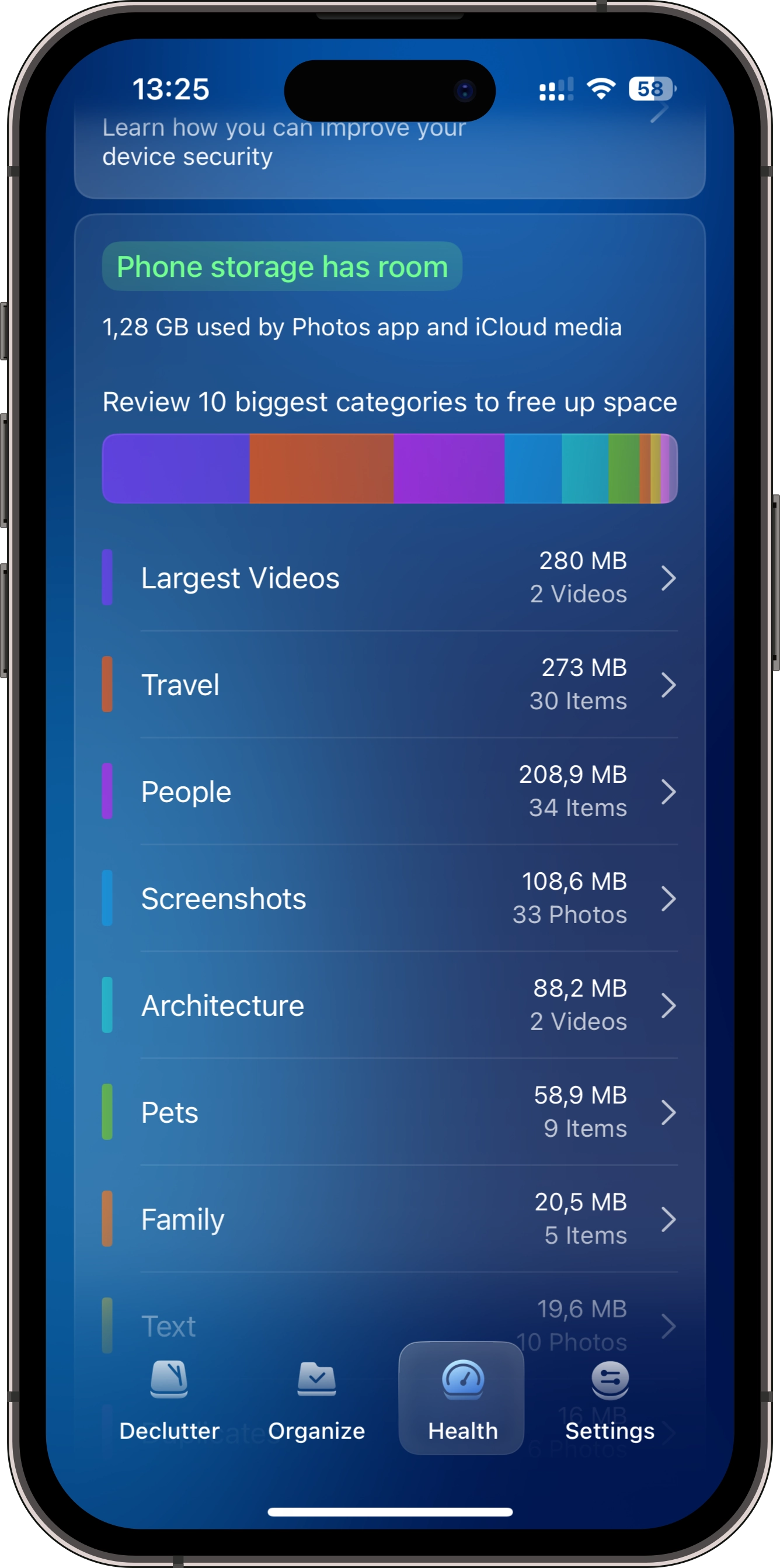The image size is (780, 1568).
Task: Open the Pets category
Action: click(x=389, y=1112)
